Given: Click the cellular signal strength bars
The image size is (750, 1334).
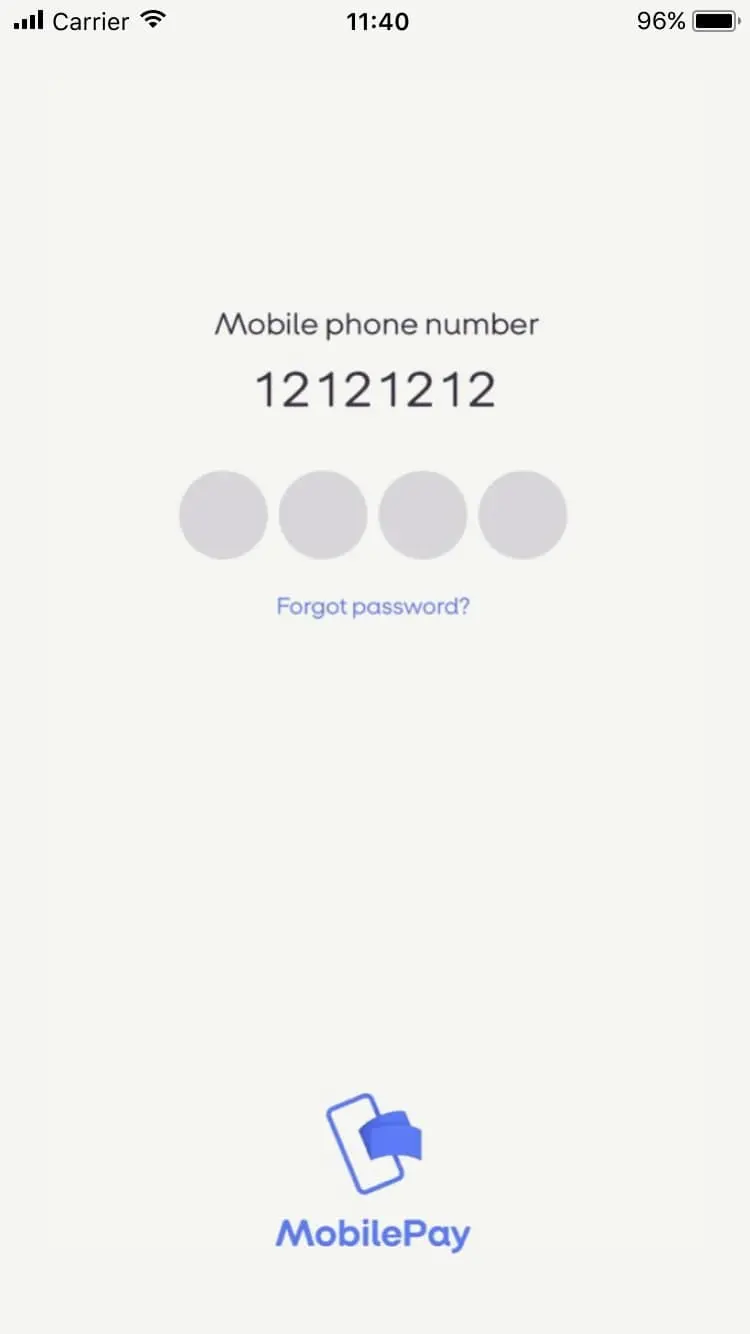Looking at the screenshot, I should click(x=30, y=20).
